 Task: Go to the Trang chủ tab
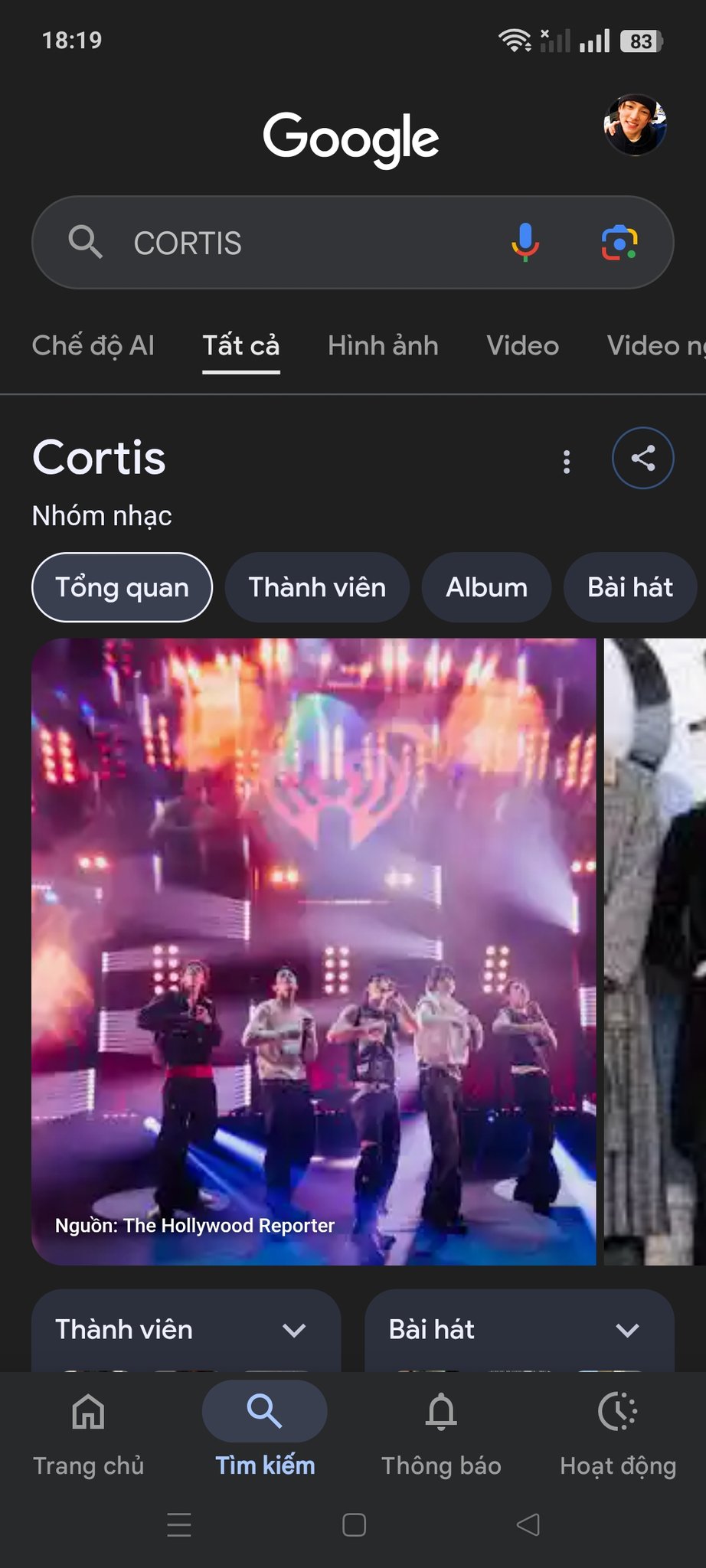(88, 1430)
